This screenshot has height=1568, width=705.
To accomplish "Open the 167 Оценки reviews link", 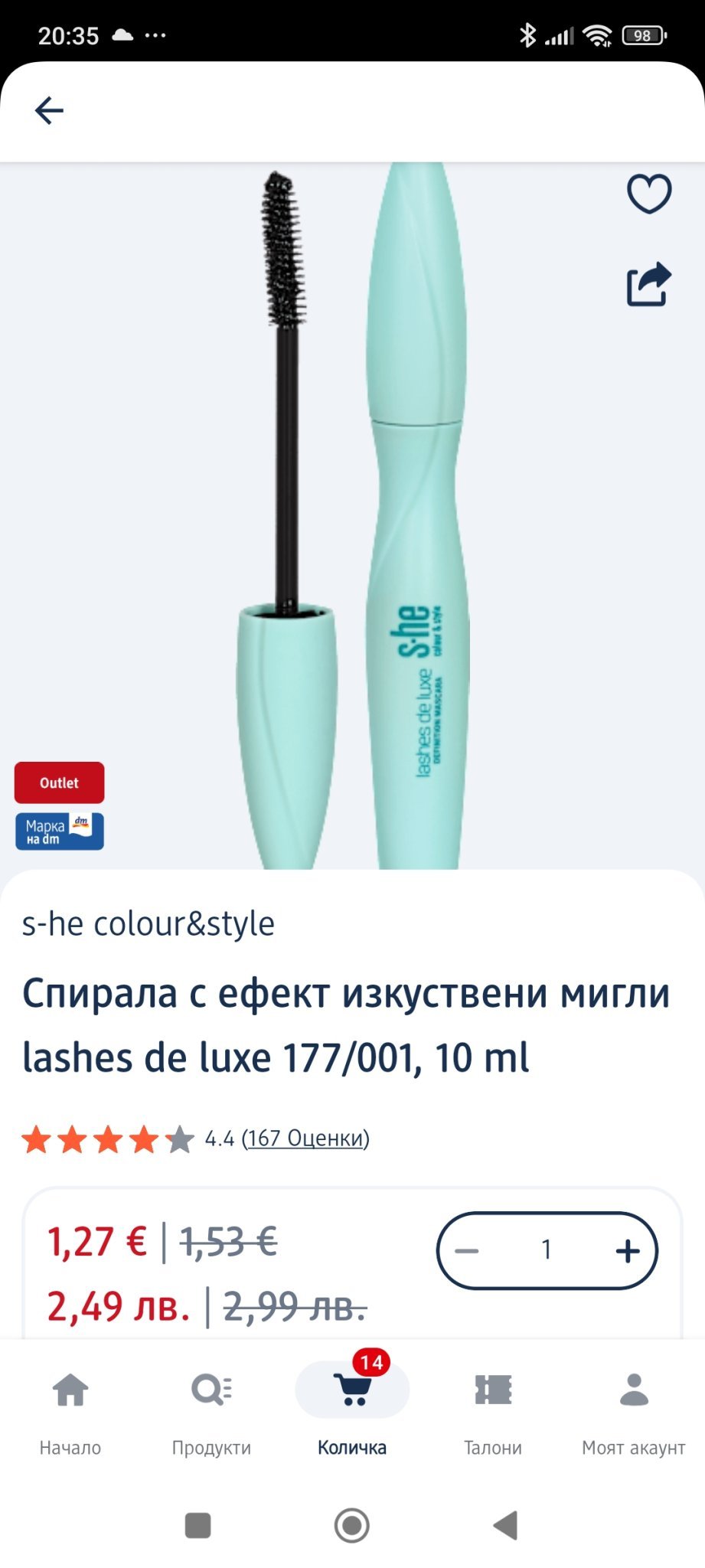I will (305, 1138).
